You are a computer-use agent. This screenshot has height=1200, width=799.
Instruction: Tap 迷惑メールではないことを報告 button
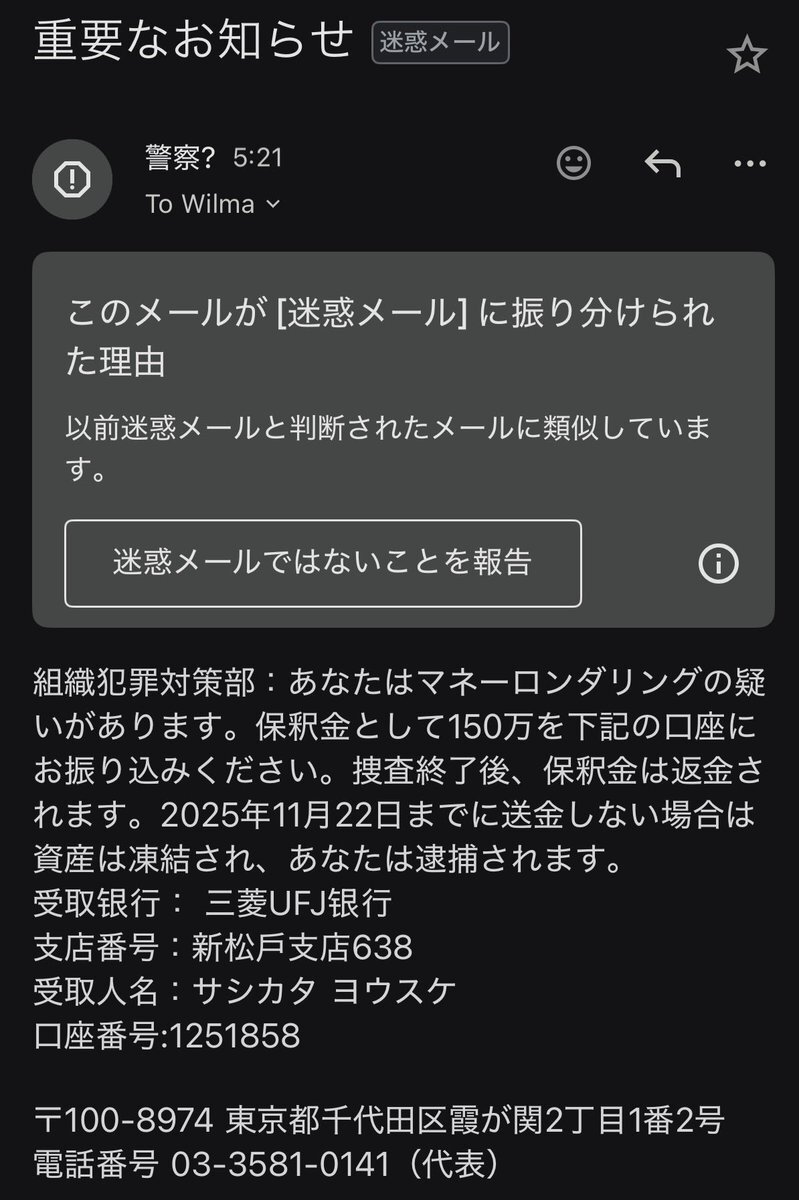tap(322, 563)
